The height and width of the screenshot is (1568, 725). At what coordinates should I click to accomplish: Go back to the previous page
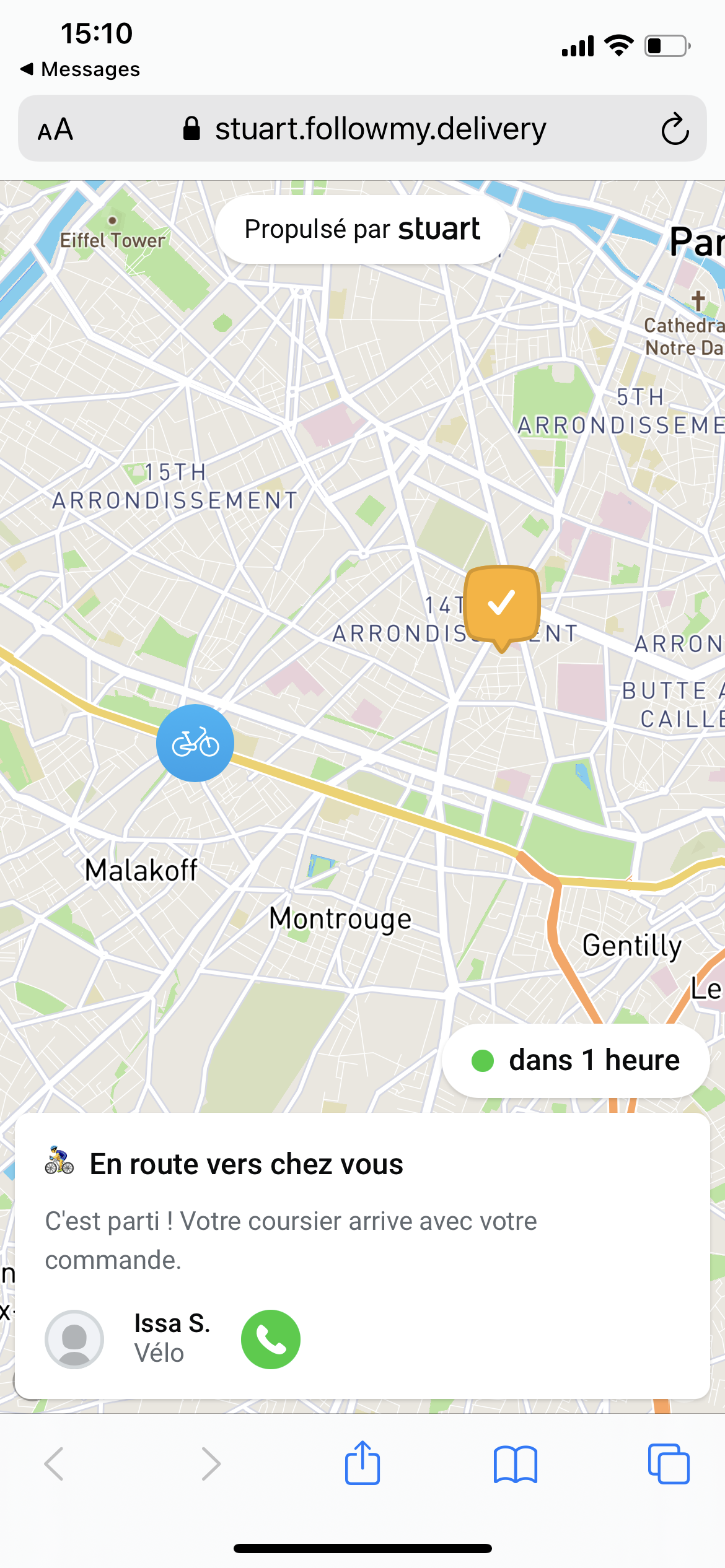[x=55, y=1464]
